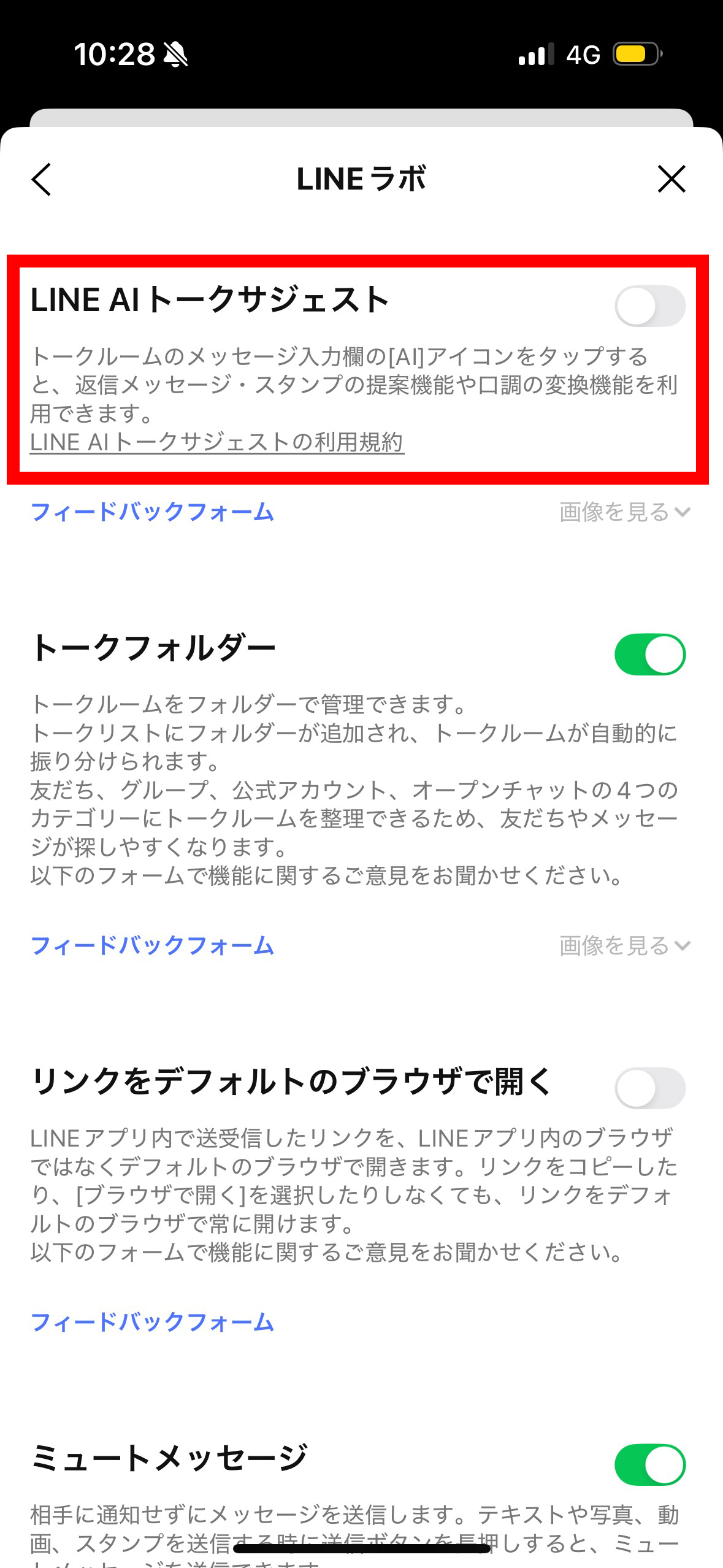Open フィードバックフォーム under LINE AI トークサジェスト
Viewport: 723px width, 1568px height.
(x=152, y=512)
